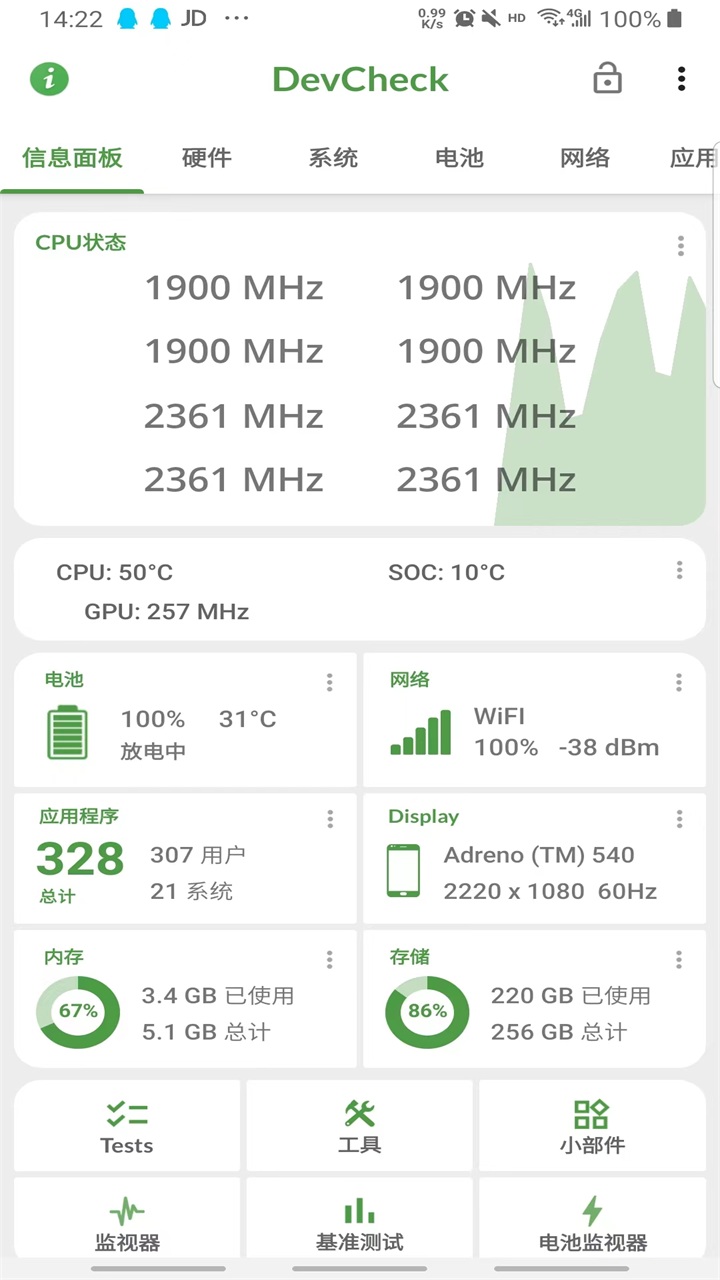Tap the waveform icon for 监视器

tap(126, 1207)
